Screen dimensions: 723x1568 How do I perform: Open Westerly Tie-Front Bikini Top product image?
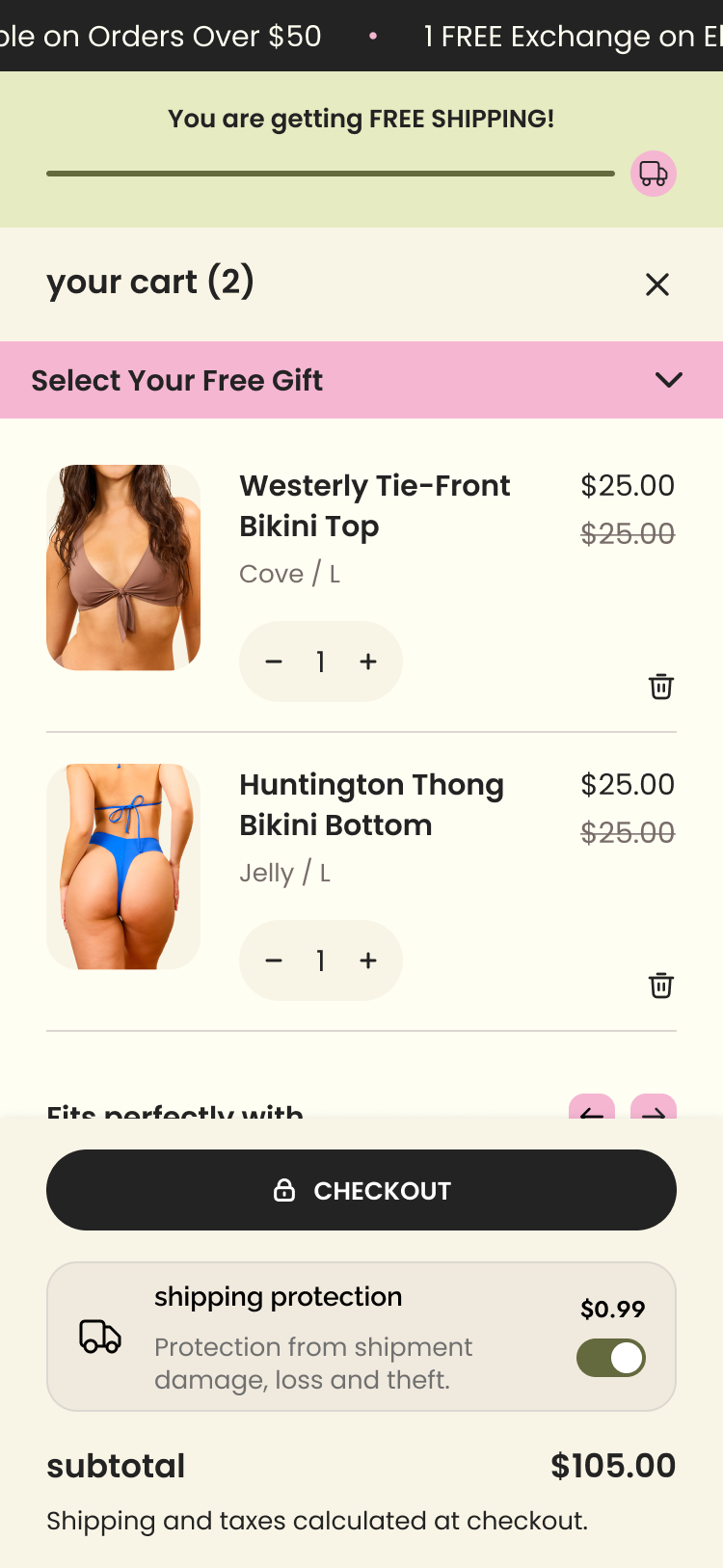[123, 567]
